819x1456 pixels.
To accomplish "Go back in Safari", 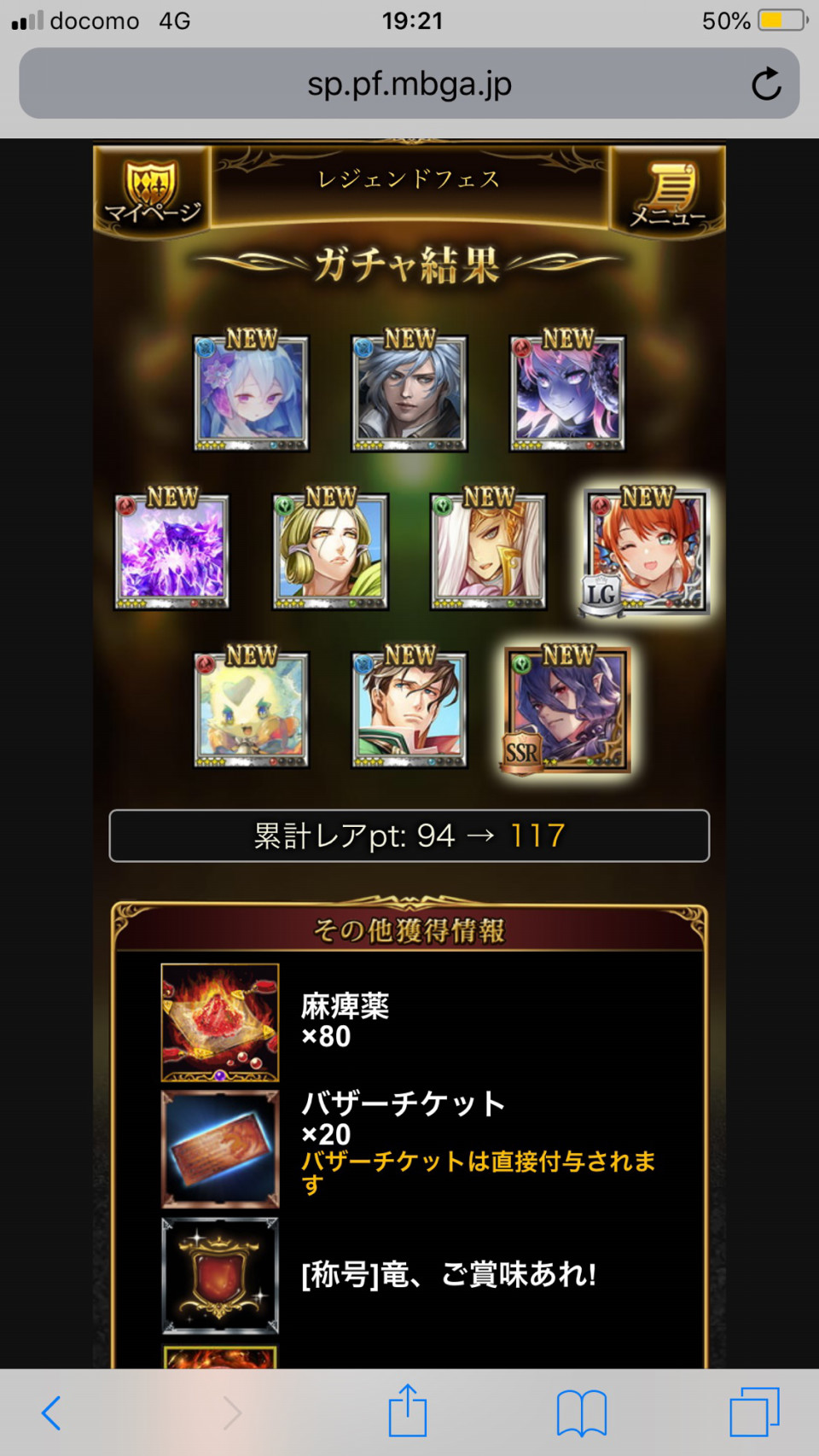I will (x=52, y=1412).
